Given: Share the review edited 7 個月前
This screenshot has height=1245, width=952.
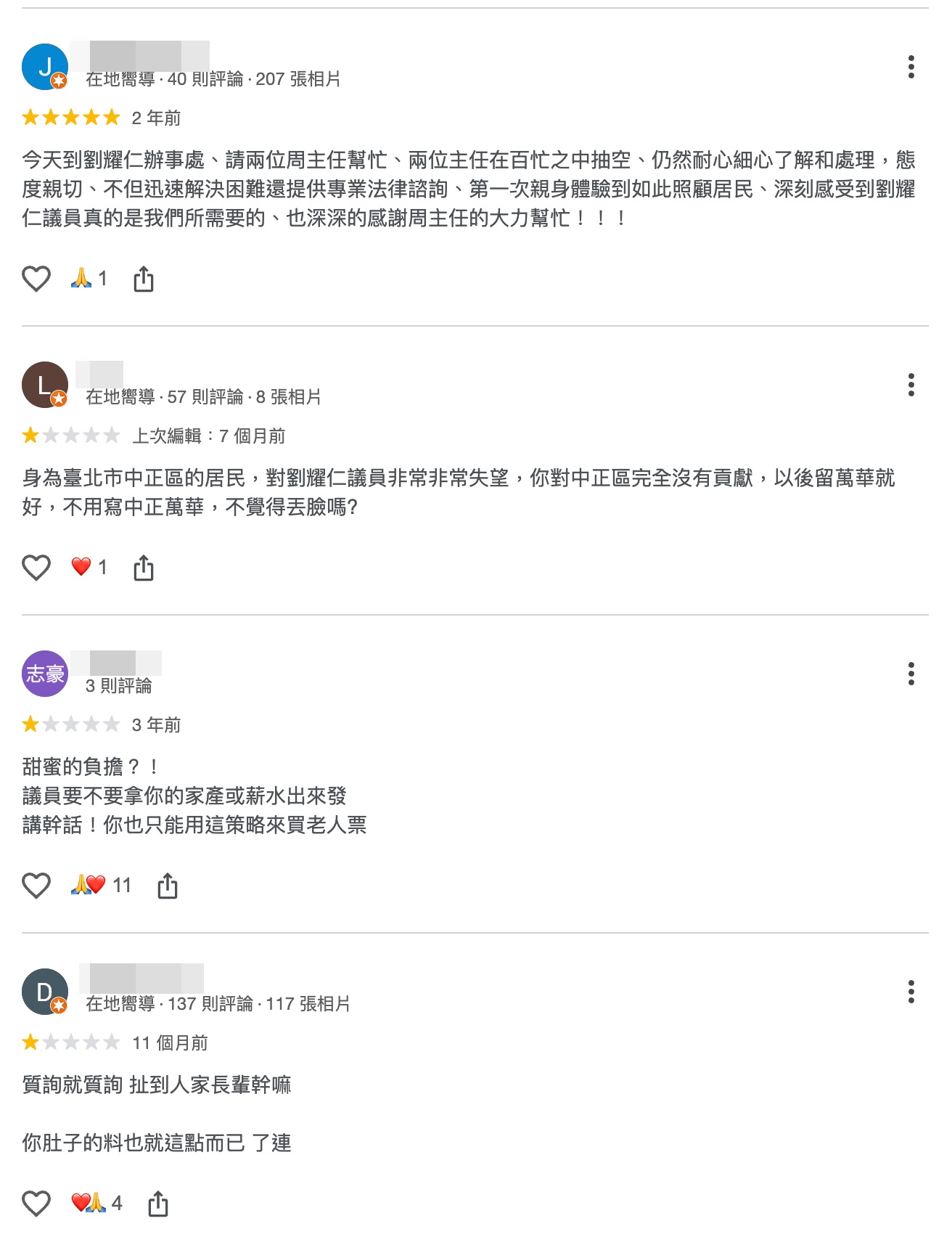Looking at the screenshot, I should coord(144,568).
